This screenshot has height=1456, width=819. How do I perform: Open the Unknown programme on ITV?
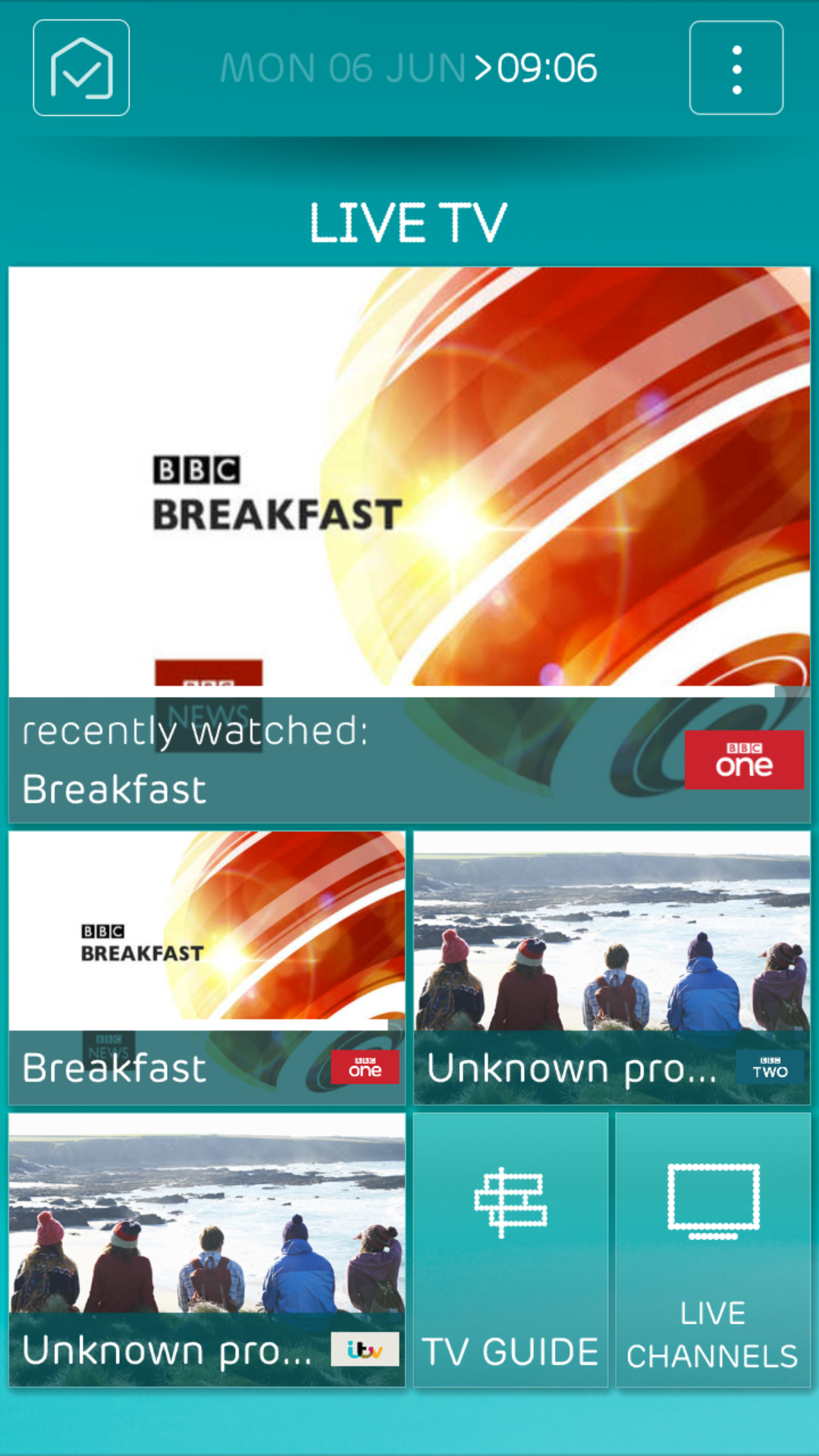pyautogui.click(x=207, y=1250)
